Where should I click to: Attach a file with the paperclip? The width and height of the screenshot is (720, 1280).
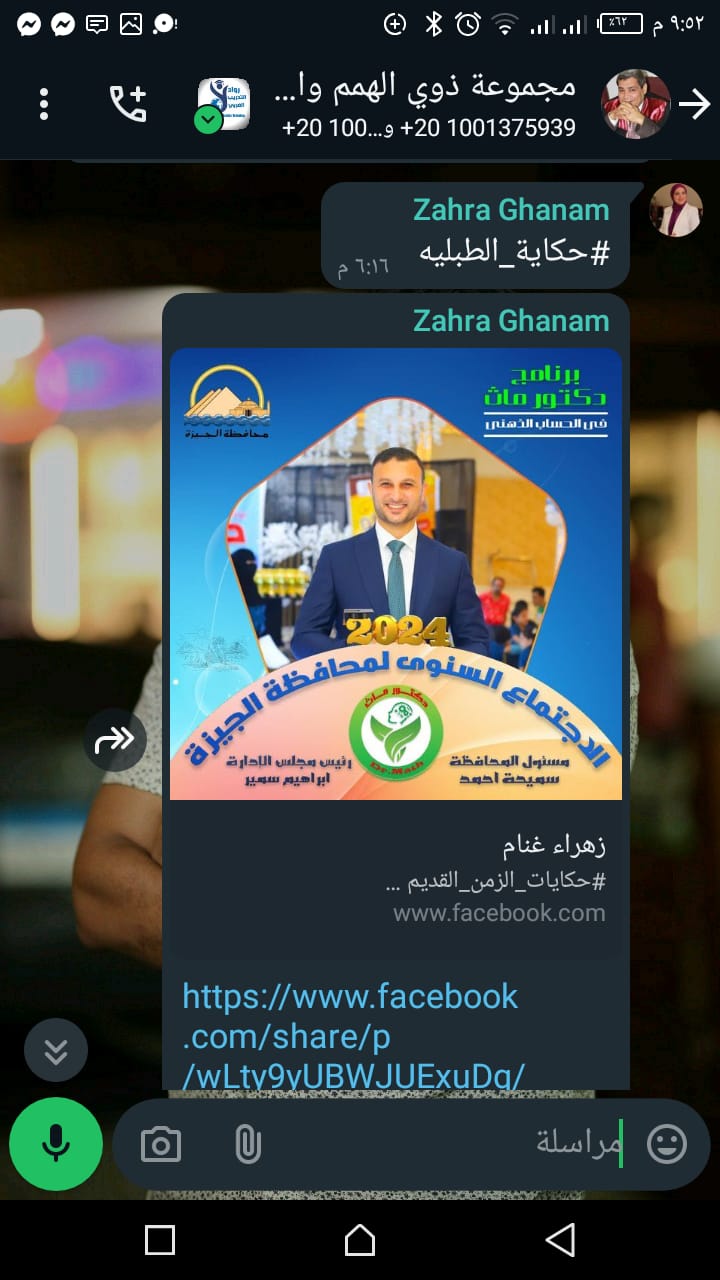(x=248, y=1144)
